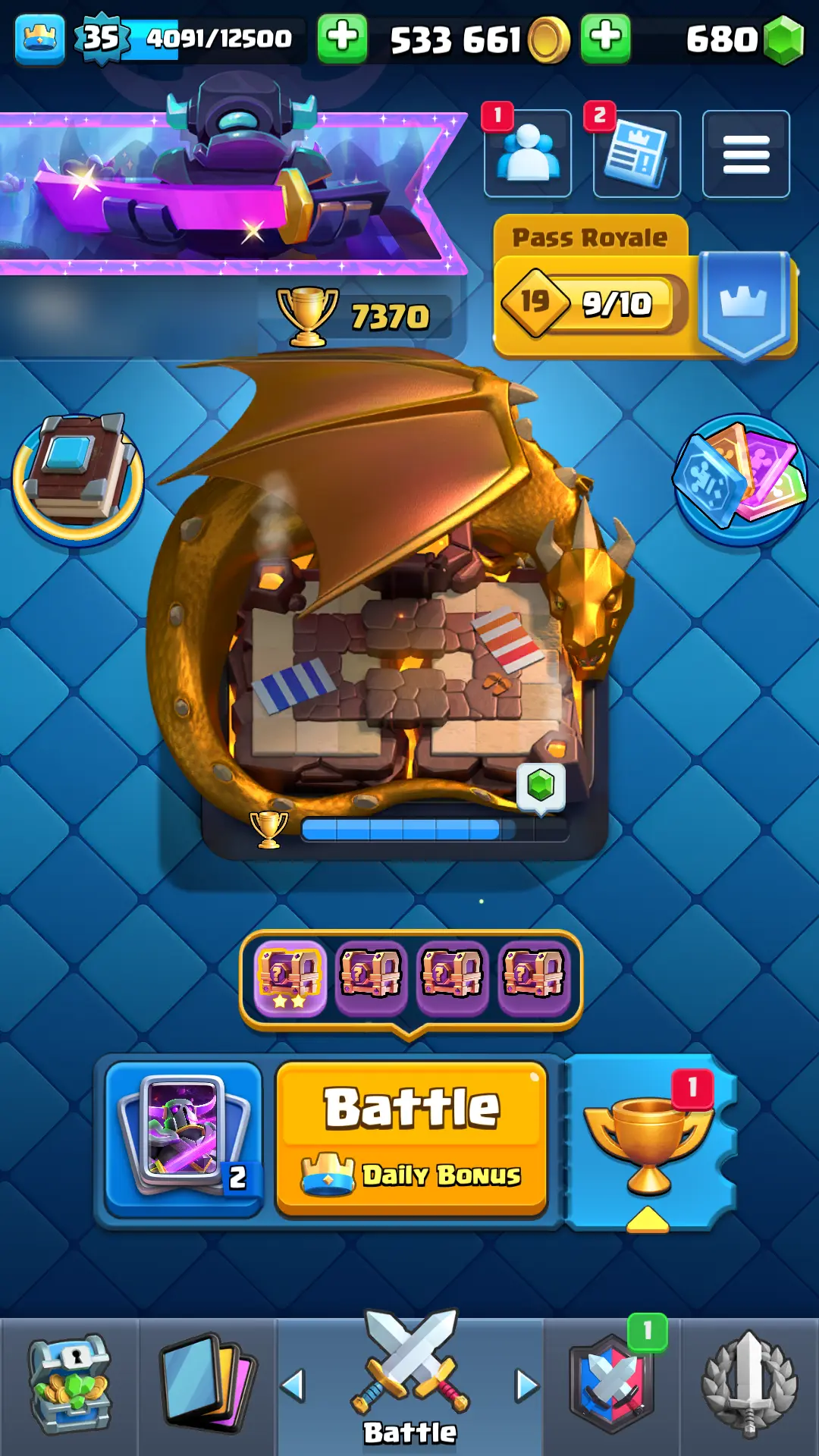Open the trophy road button with badge

[649, 1141]
